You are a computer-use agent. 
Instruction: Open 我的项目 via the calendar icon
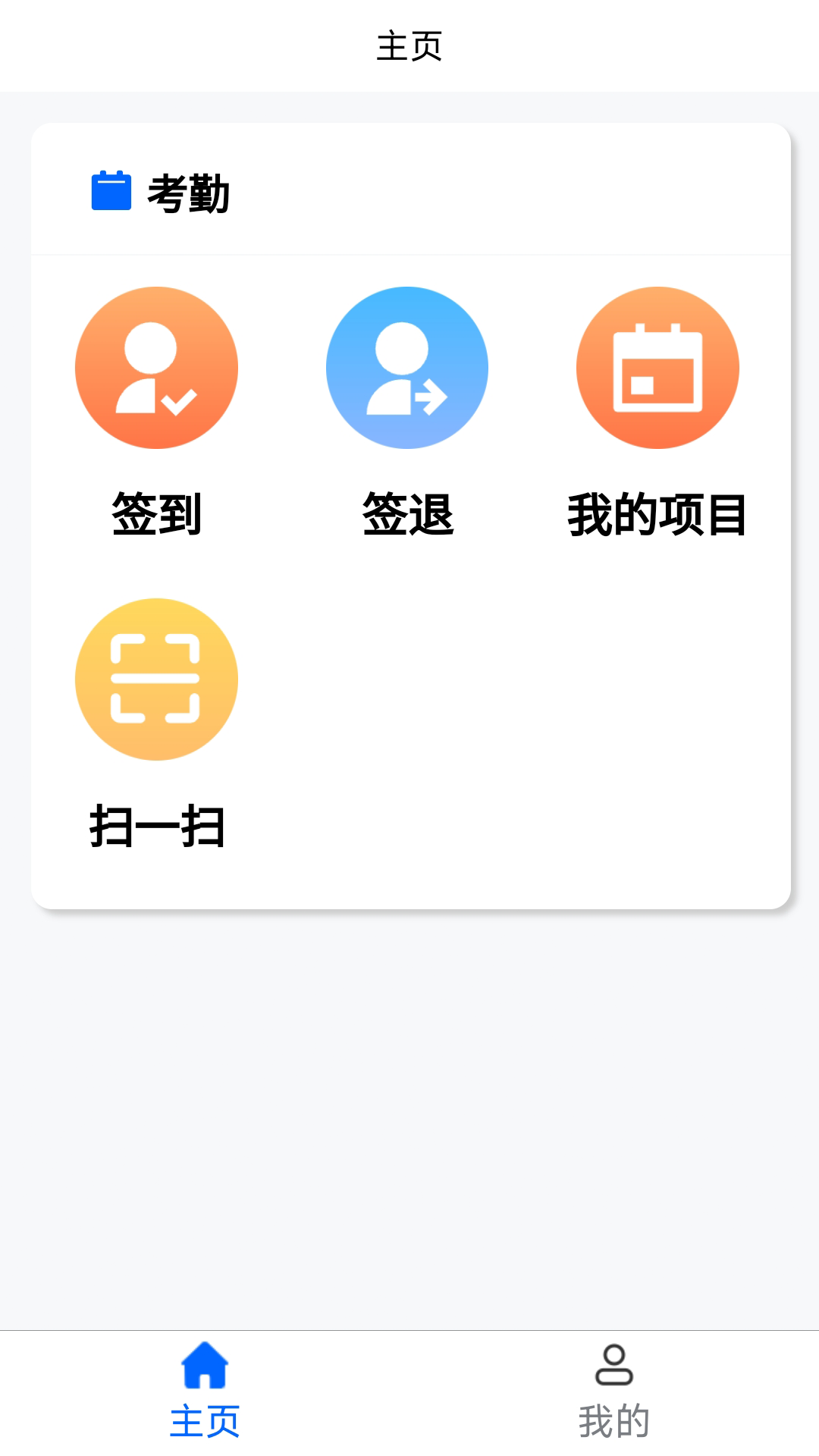pos(657,367)
